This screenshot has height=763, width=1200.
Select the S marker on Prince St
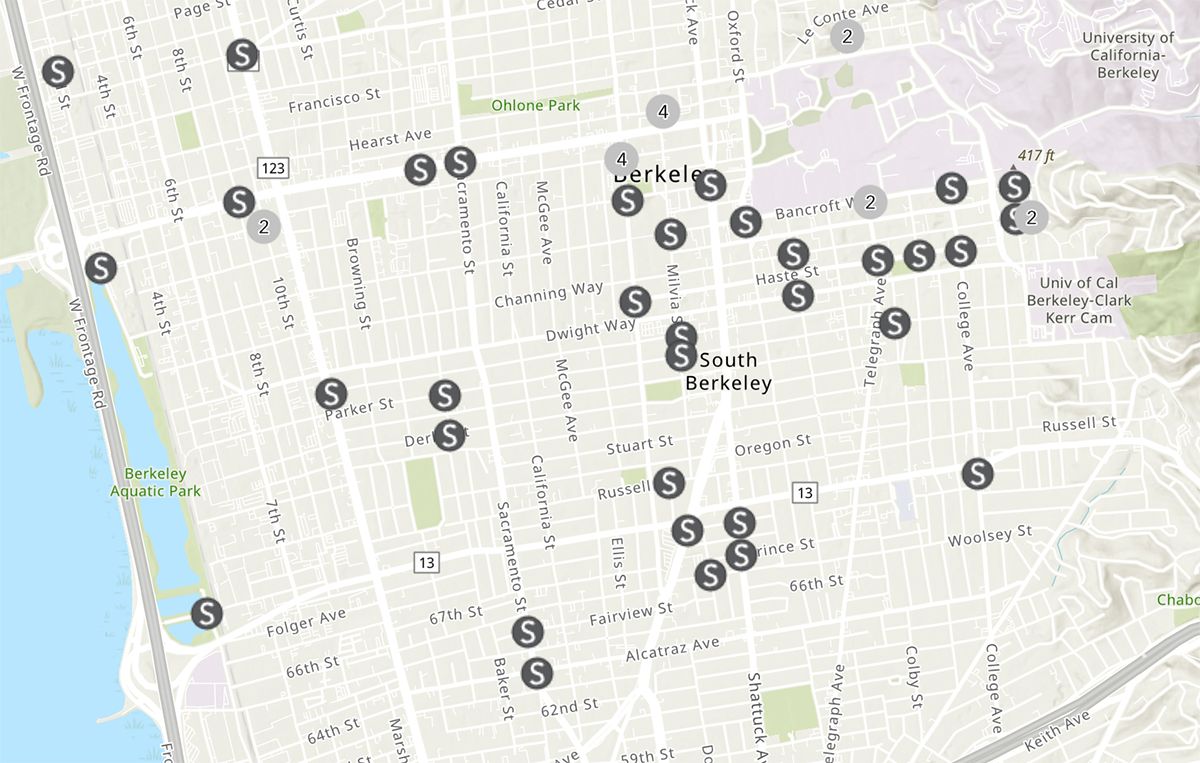click(x=740, y=554)
